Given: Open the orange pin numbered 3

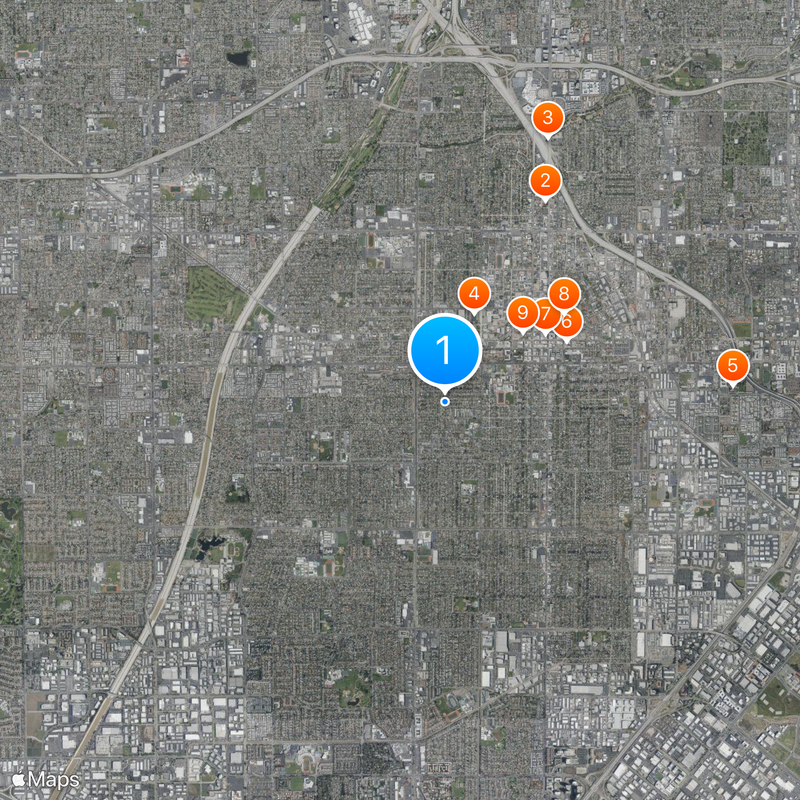Looking at the screenshot, I should 547,118.
